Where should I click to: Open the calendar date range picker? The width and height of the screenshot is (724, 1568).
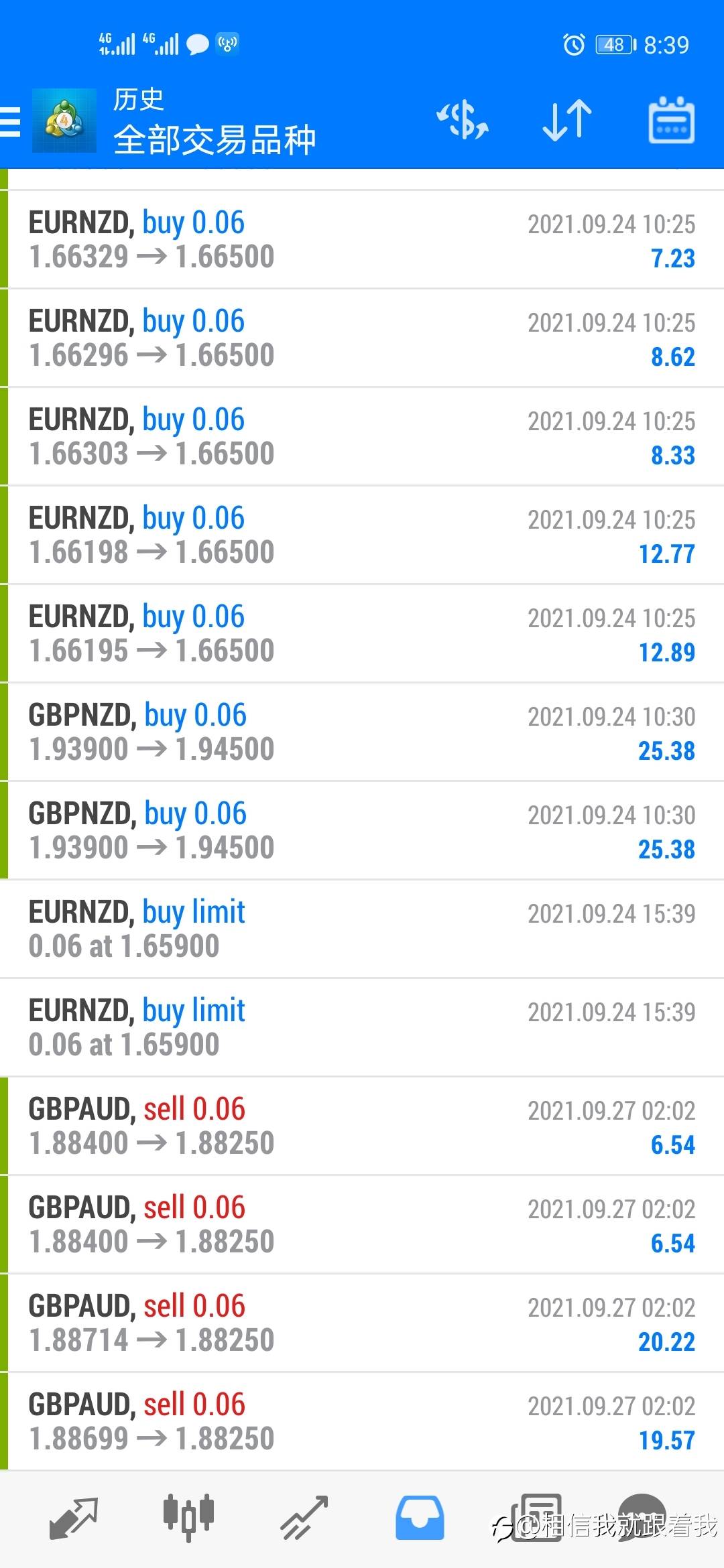click(x=672, y=121)
